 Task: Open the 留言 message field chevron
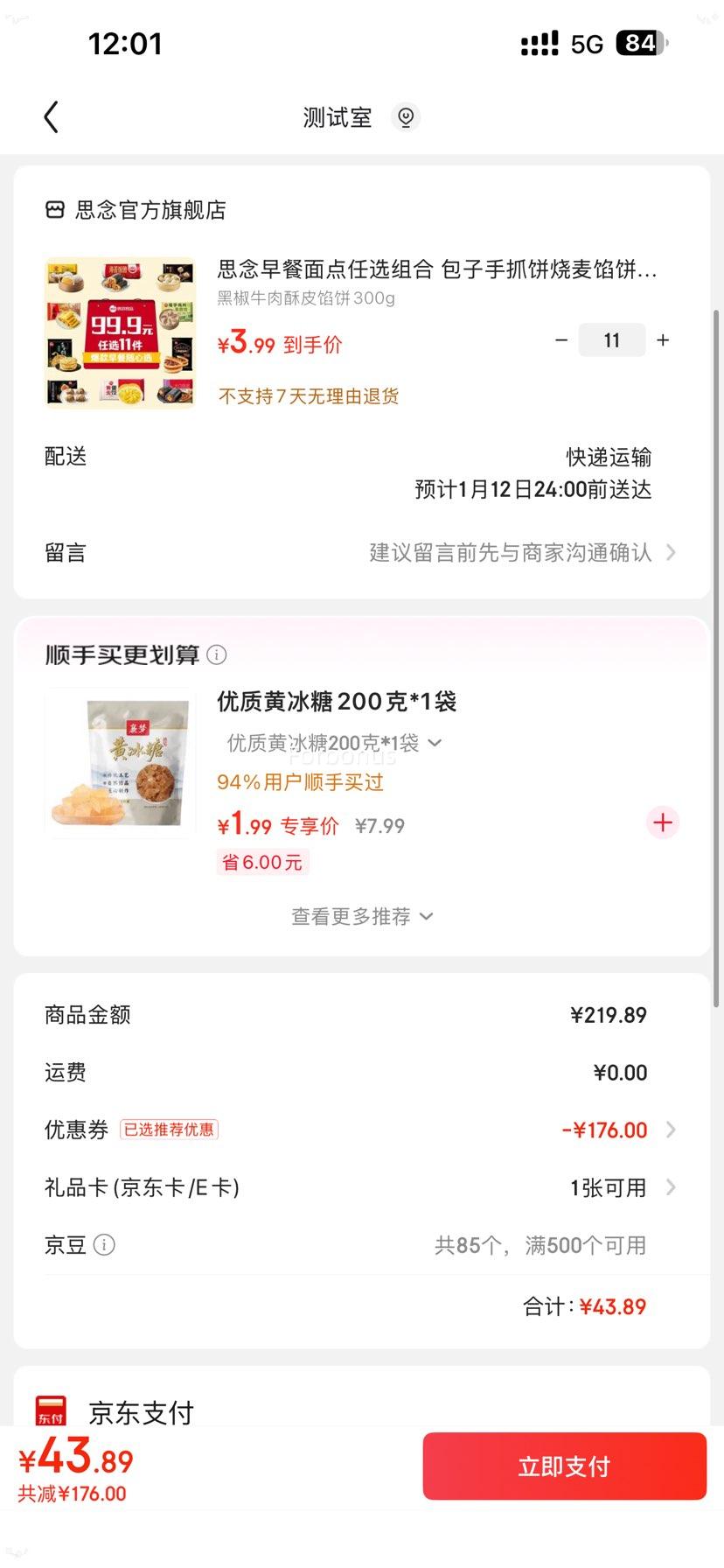[670, 552]
